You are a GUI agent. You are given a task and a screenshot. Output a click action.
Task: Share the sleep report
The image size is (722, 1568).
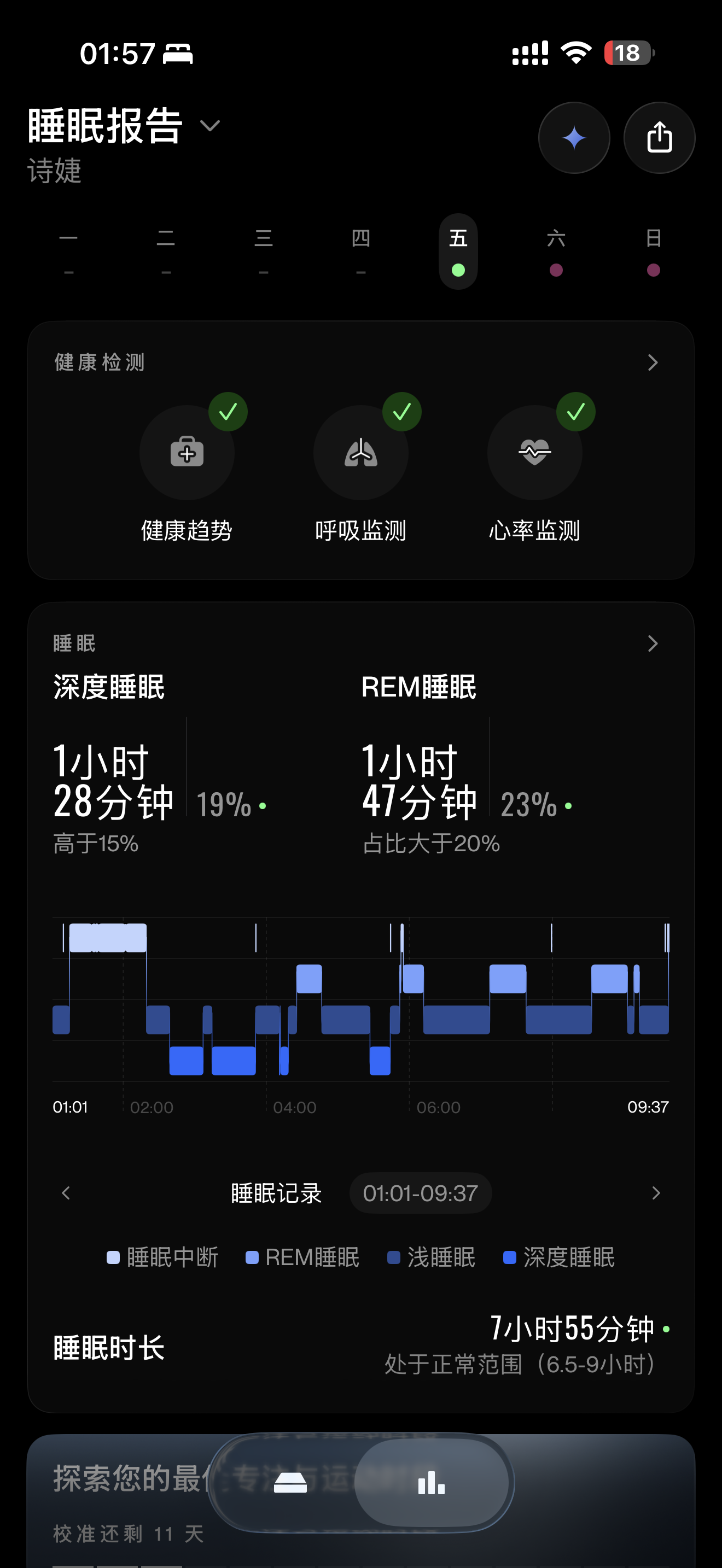coord(659,138)
